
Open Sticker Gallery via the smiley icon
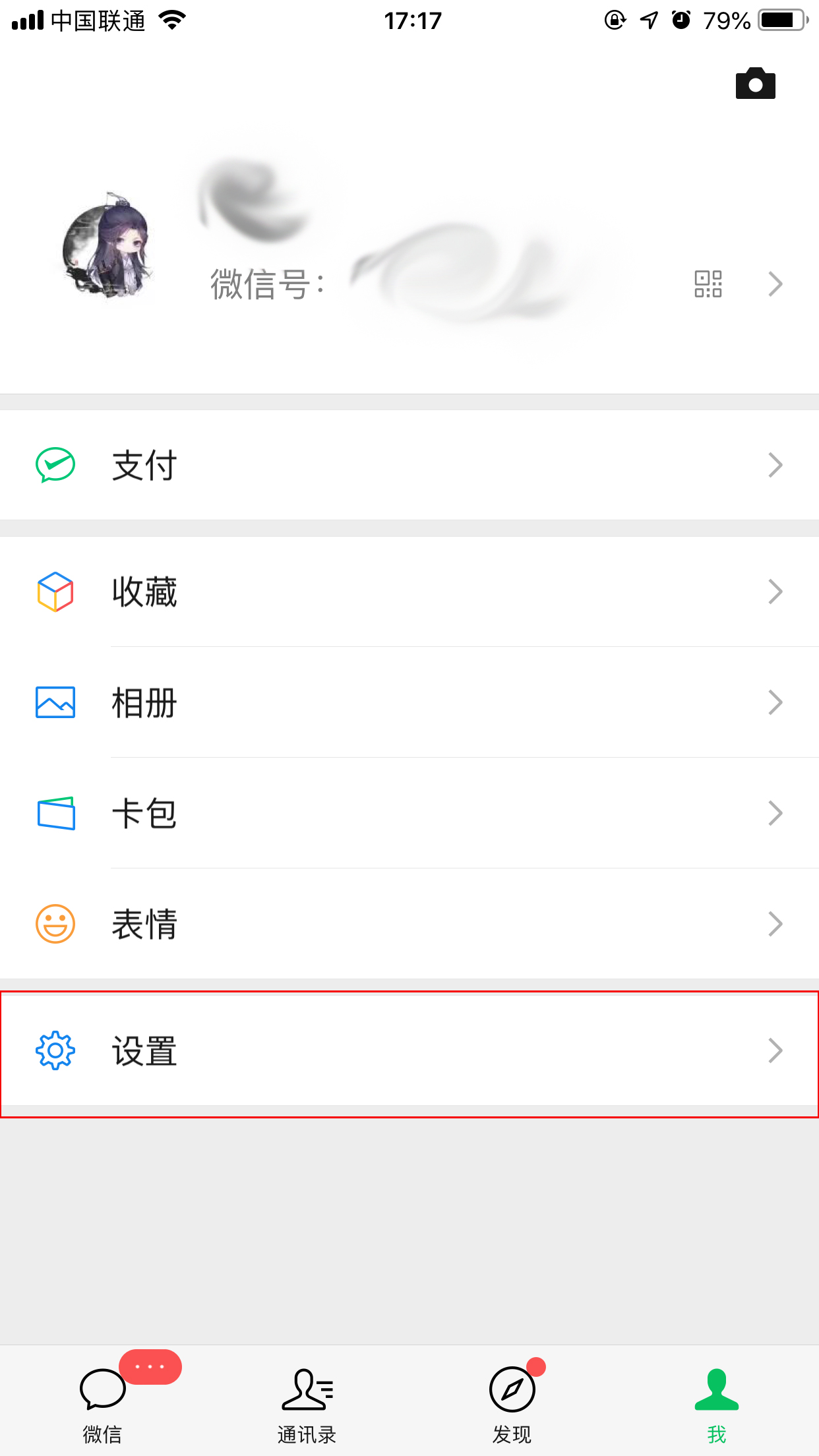tap(55, 923)
